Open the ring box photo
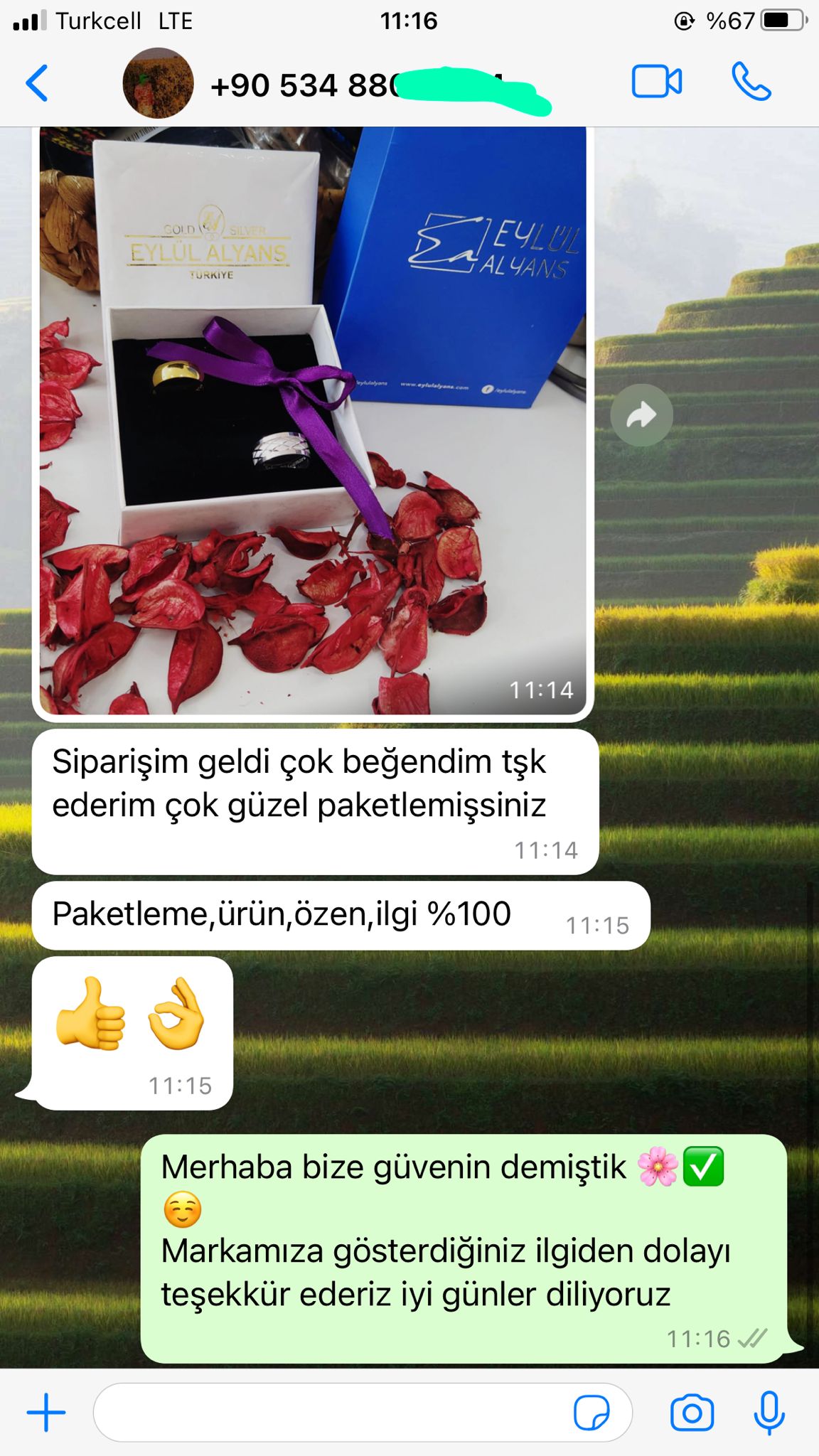The height and width of the screenshot is (1456, 819). [x=313, y=419]
